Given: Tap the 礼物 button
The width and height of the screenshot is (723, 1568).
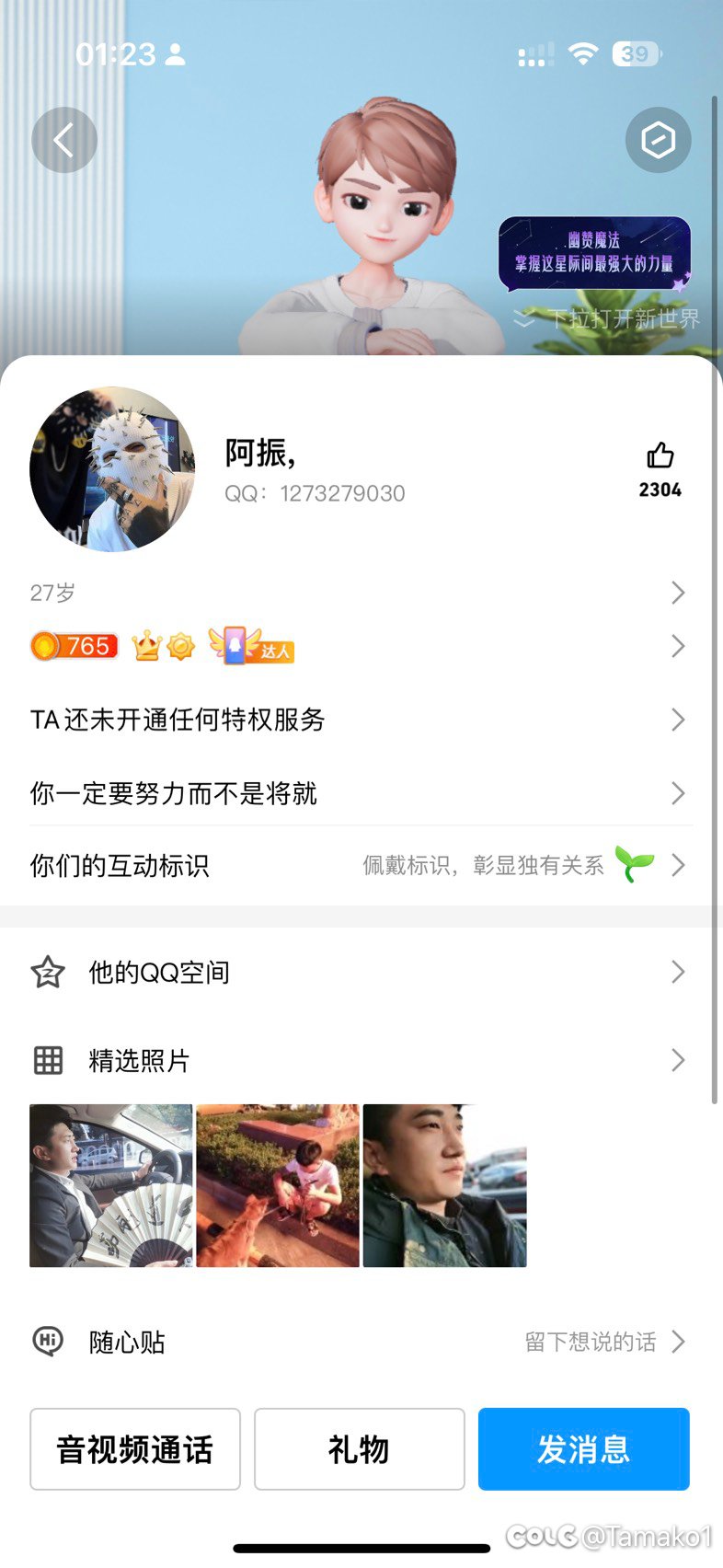Looking at the screenshot, I should pos(359,1448).
